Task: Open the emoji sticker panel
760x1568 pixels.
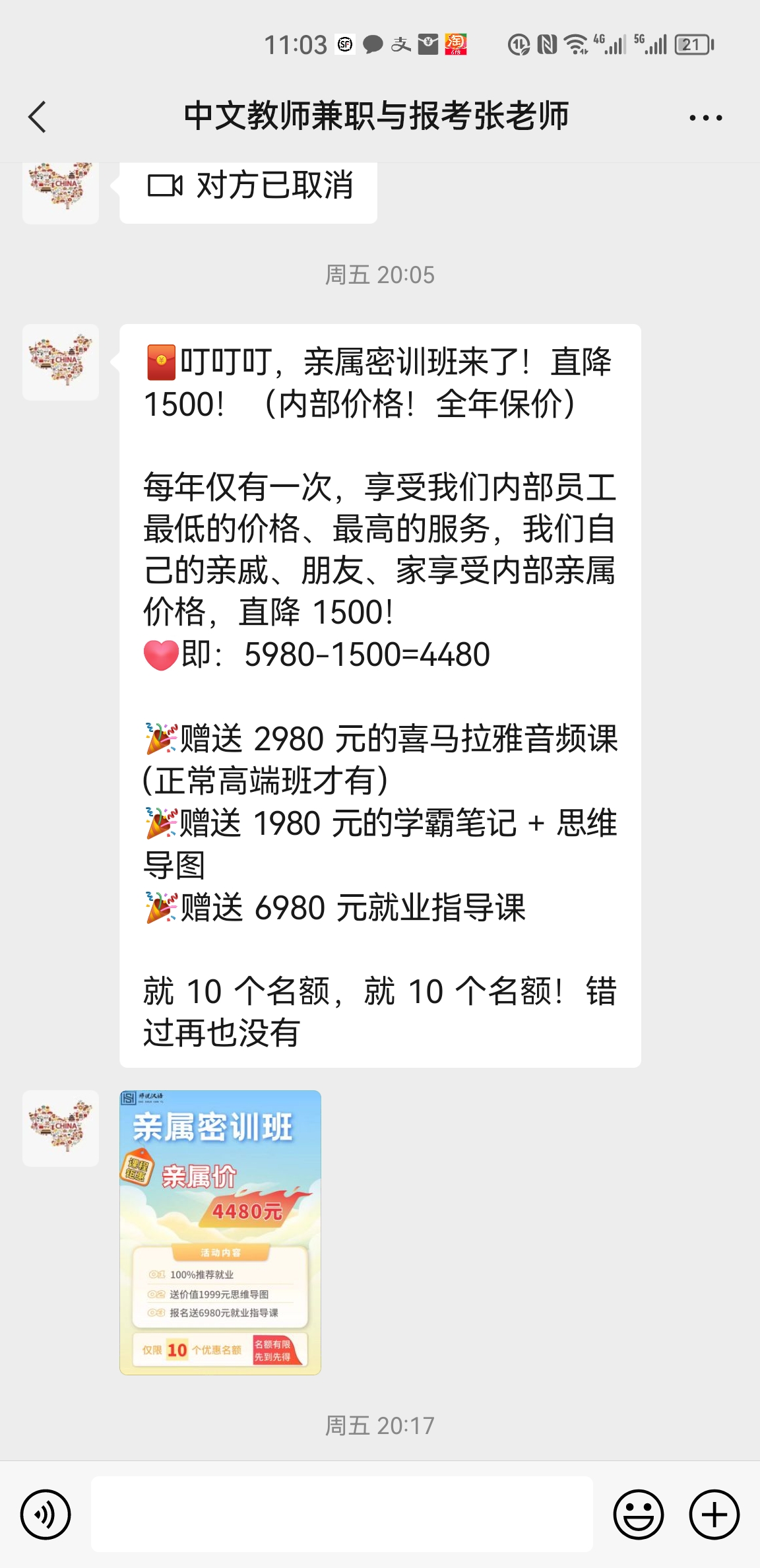Action: (638, 1514)
